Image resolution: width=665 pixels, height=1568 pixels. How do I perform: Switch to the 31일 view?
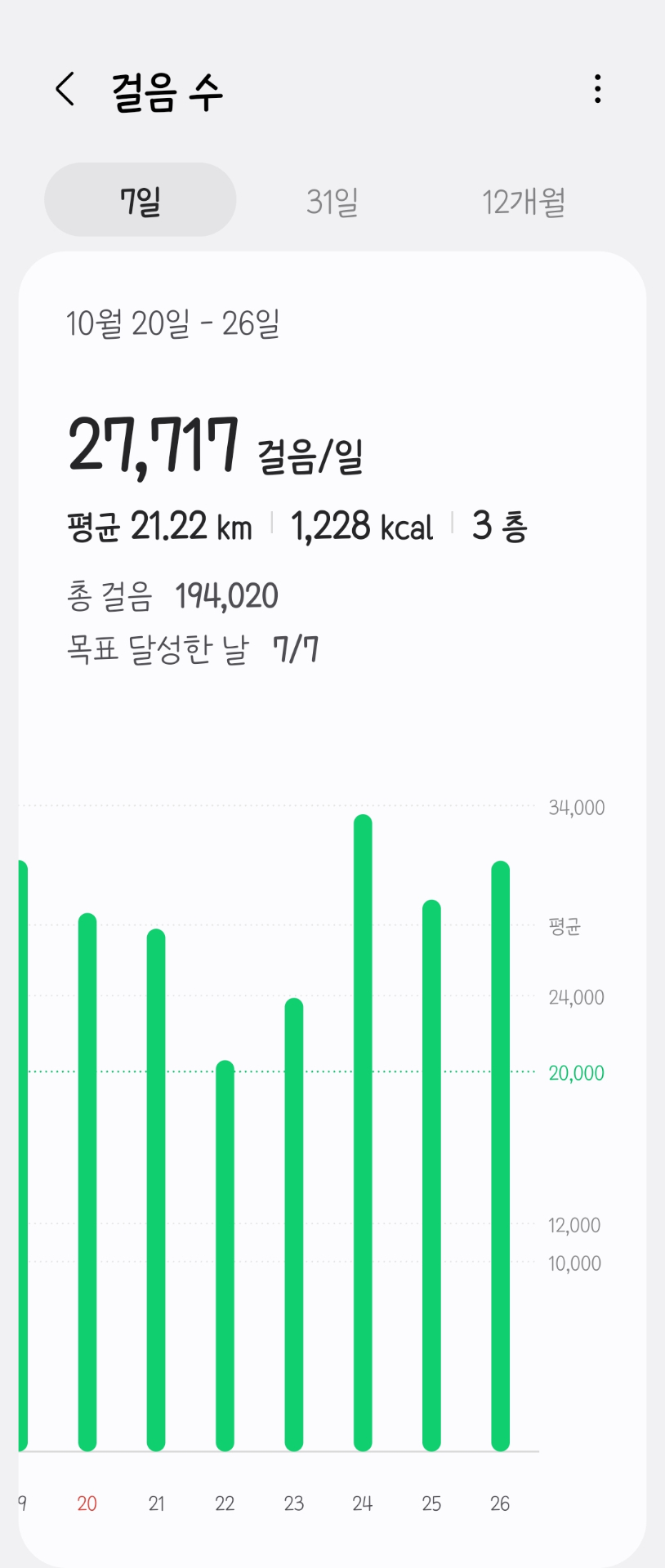click(332, 202)
